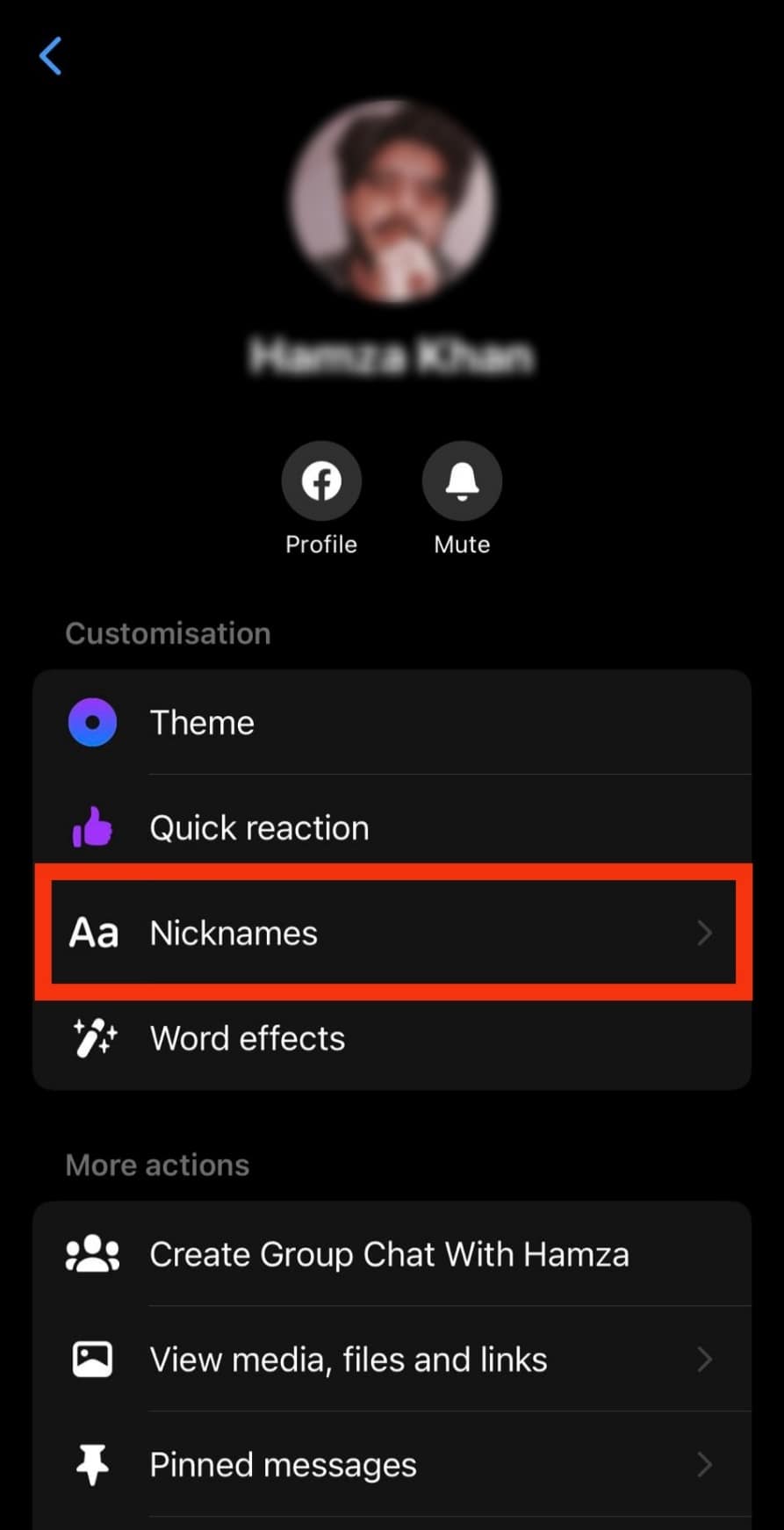Screen dimensions: 784x1530
Task: Tap the blurred profile picture
Action: pos(392,202)
